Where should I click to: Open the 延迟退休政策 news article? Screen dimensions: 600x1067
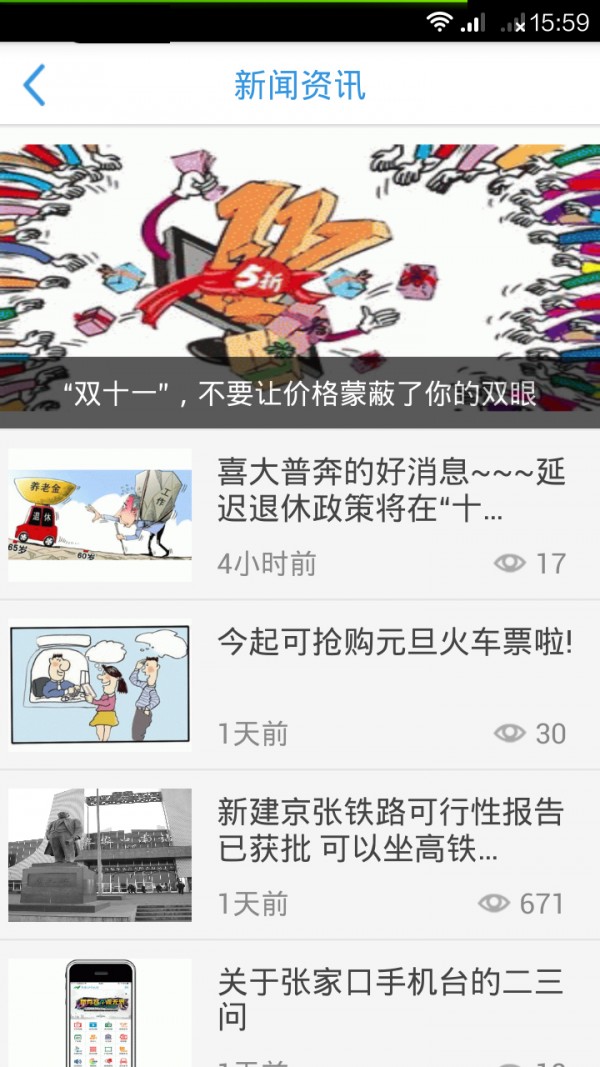click(300, 515)
